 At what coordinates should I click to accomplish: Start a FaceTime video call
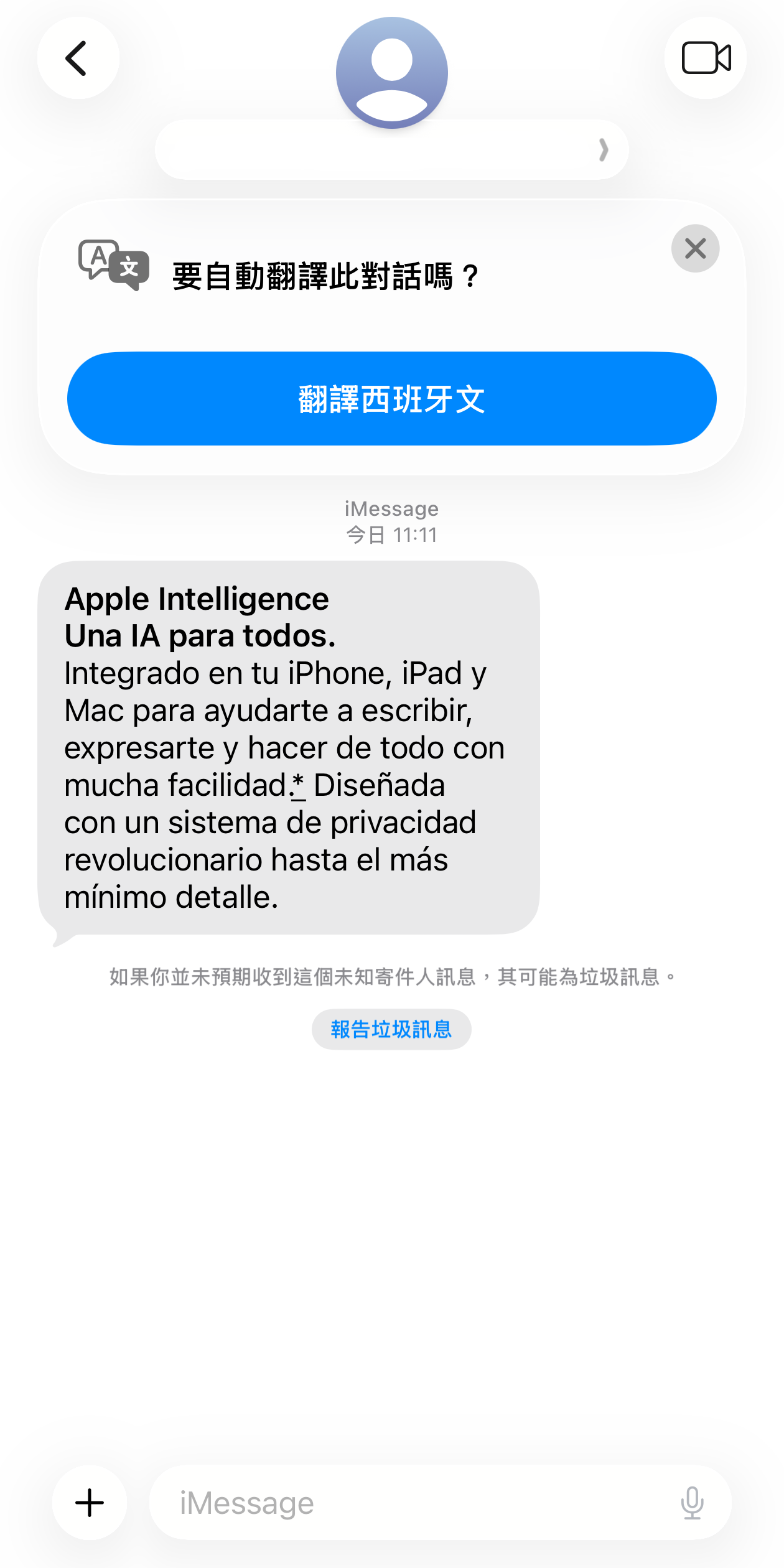click(705, 58)
